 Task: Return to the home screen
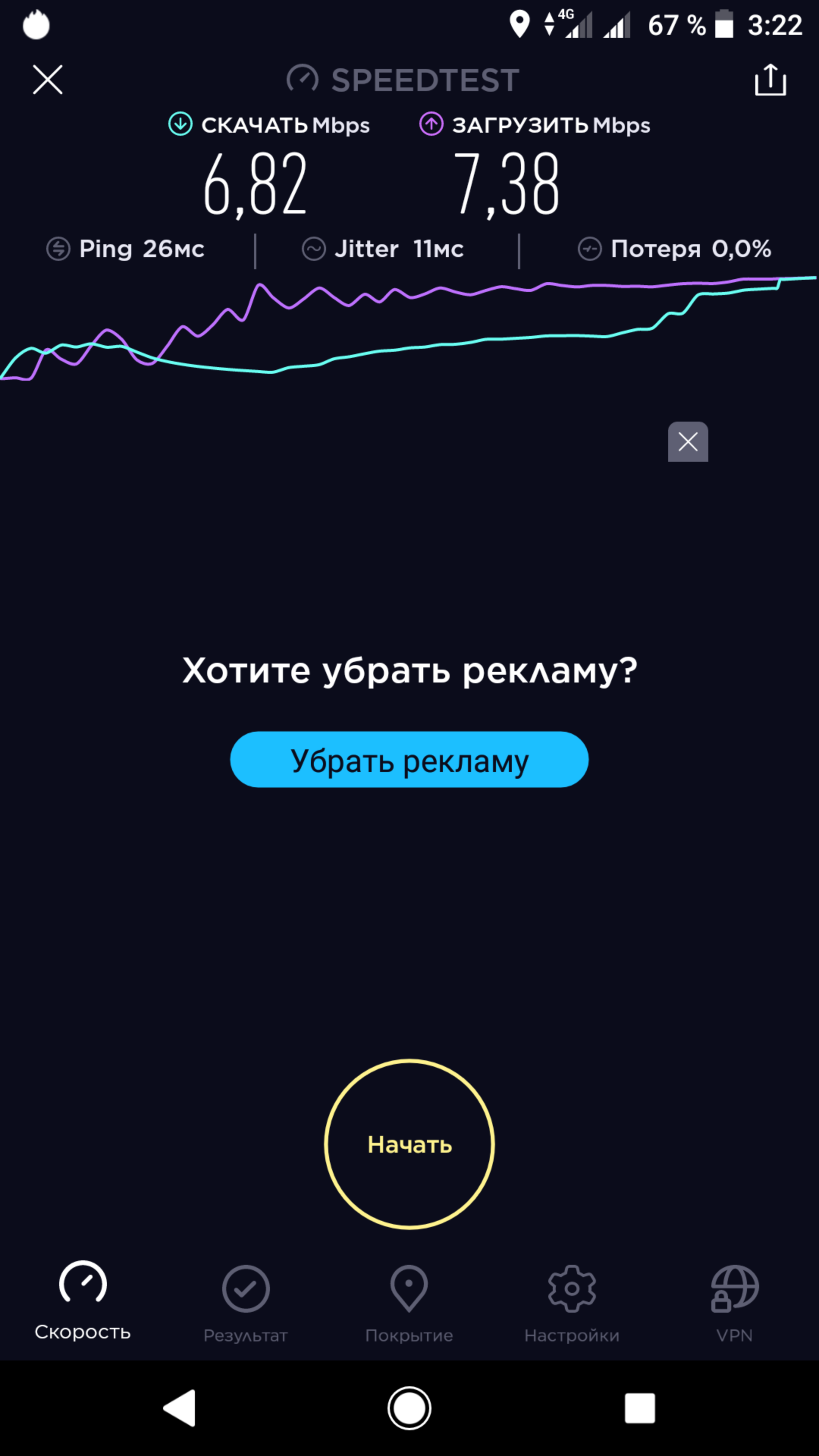[409, 1407]
